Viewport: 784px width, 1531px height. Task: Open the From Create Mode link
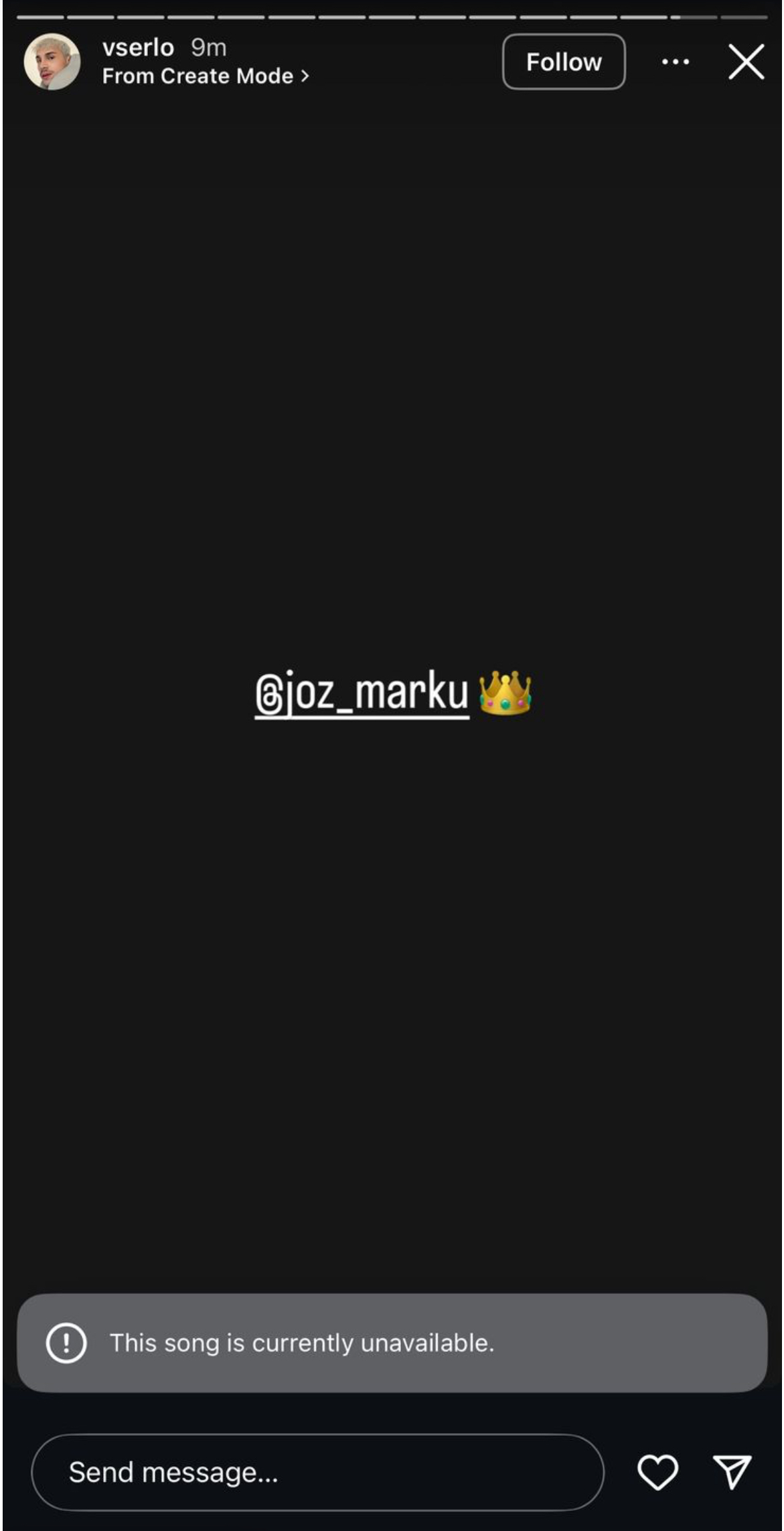click(206, 76)
